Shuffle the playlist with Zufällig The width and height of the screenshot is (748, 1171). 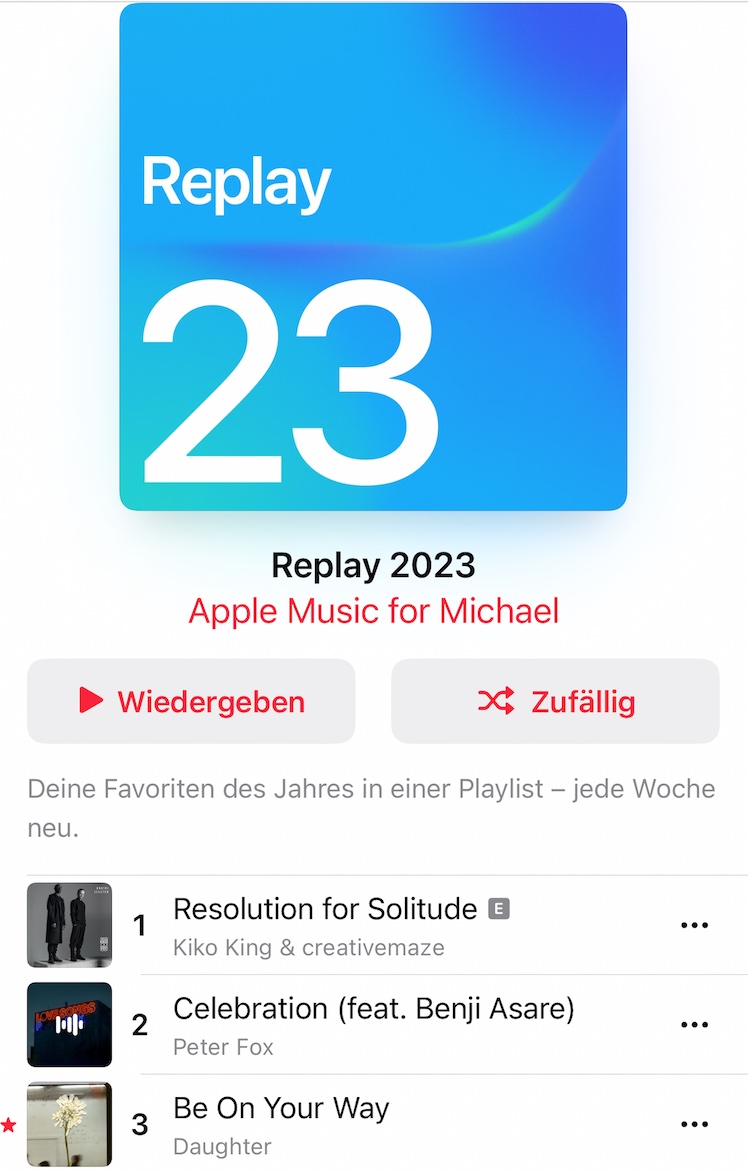pyautogui.click(x=555, y=701)
